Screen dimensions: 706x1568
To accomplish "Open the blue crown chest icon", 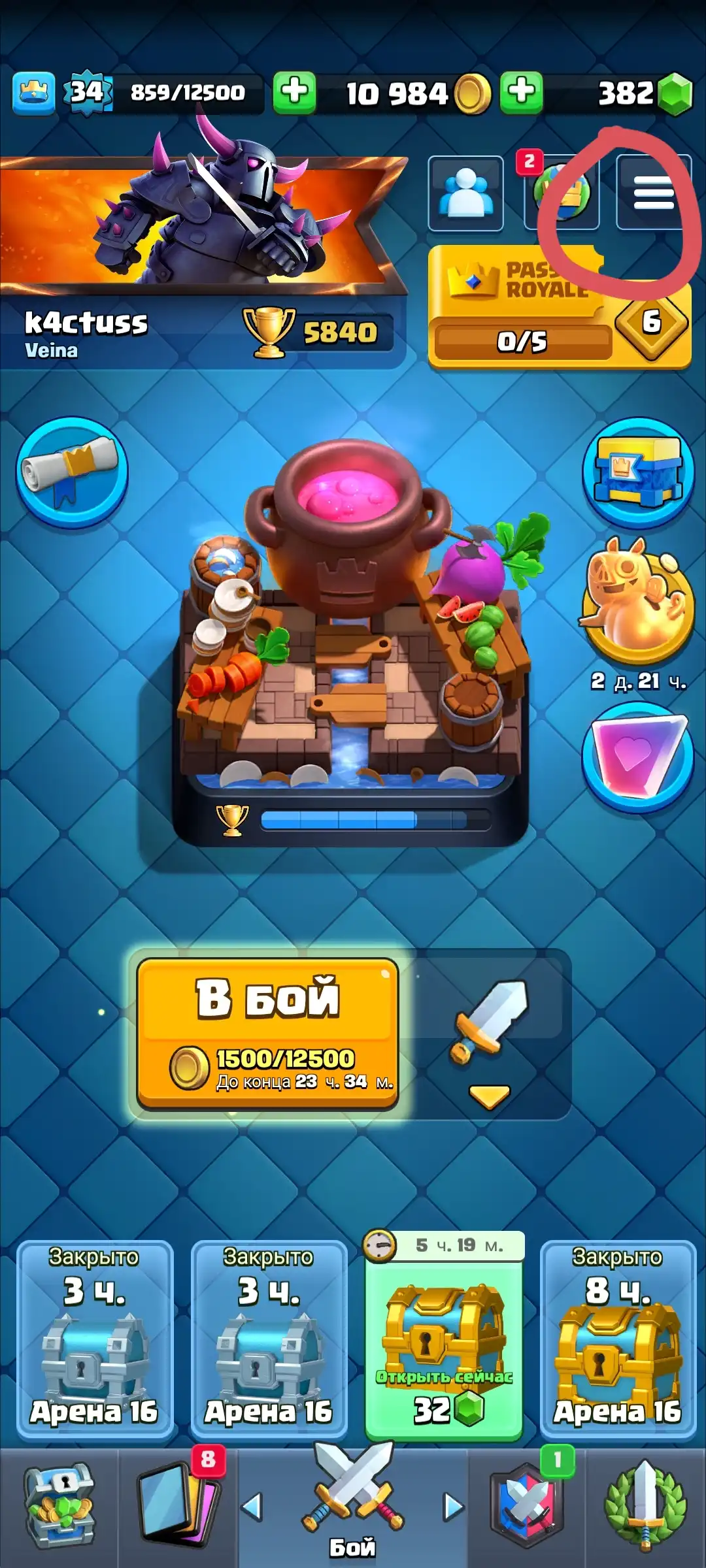I will [638, 472].
